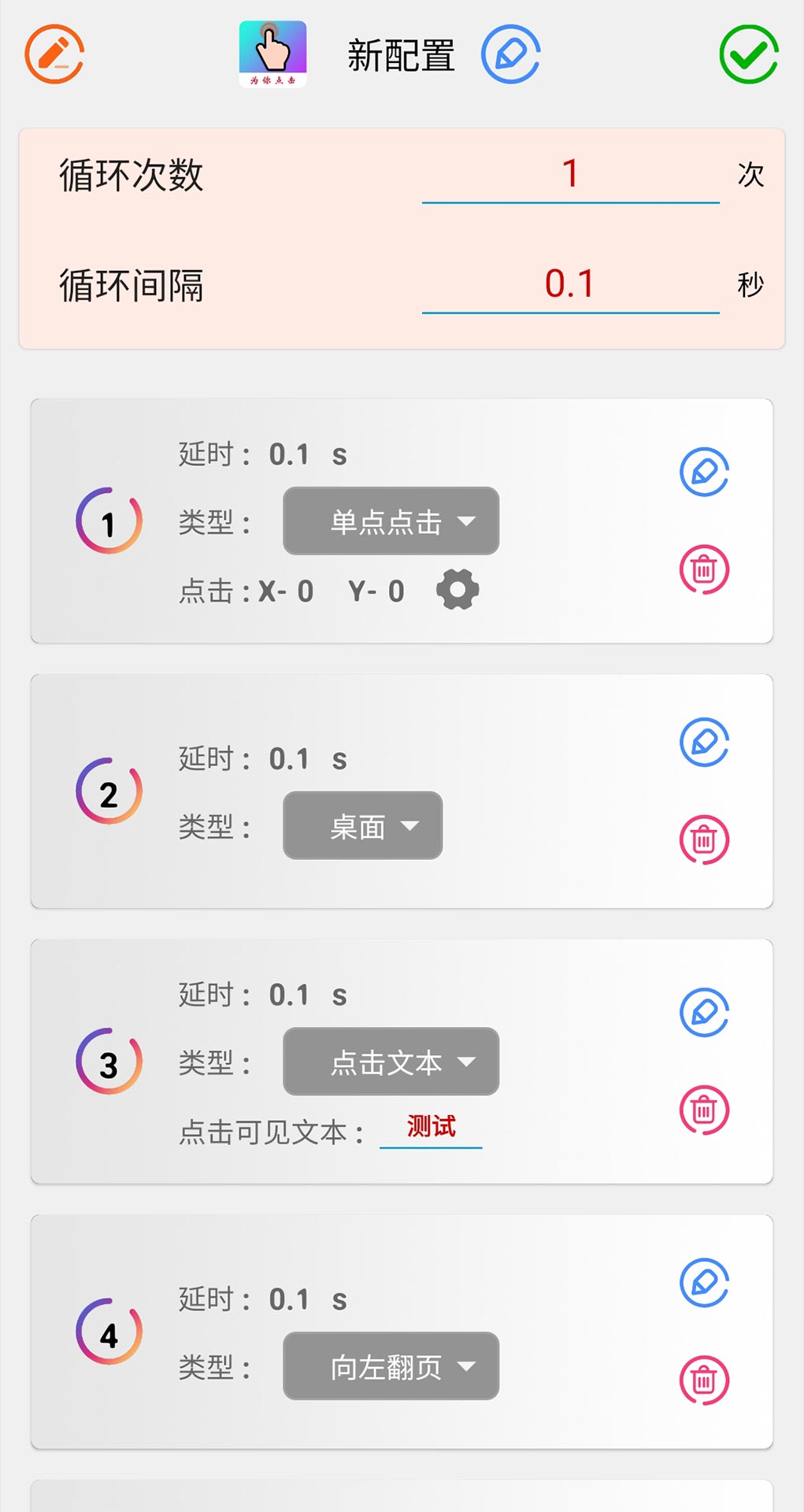Image resolution: width=804 pixels, height=1512 pixels.
Task: Edit step 3 with its blue pencil
Action: 704,1013
